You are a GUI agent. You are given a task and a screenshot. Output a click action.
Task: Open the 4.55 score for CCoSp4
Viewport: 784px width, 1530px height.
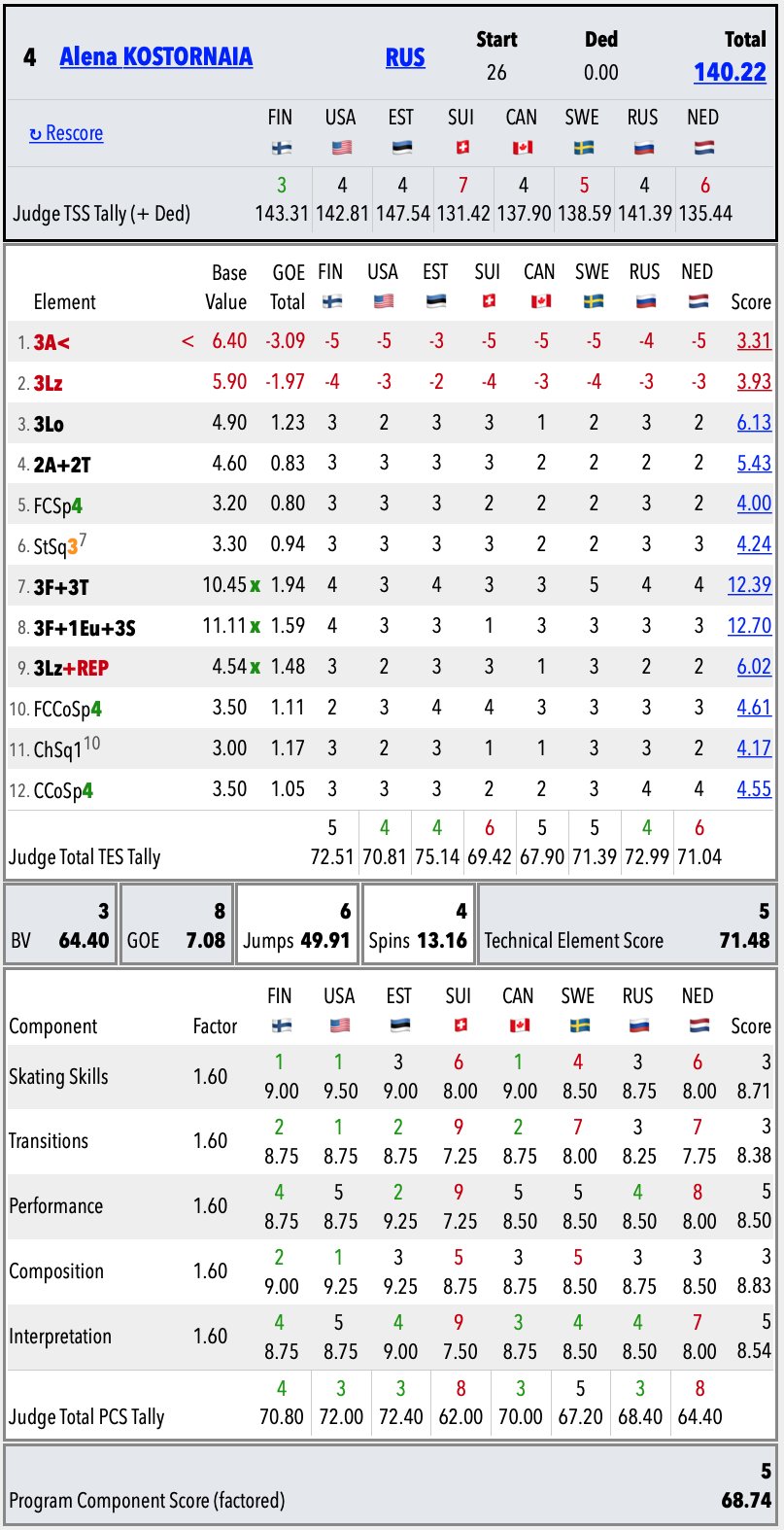click(754, 789)
